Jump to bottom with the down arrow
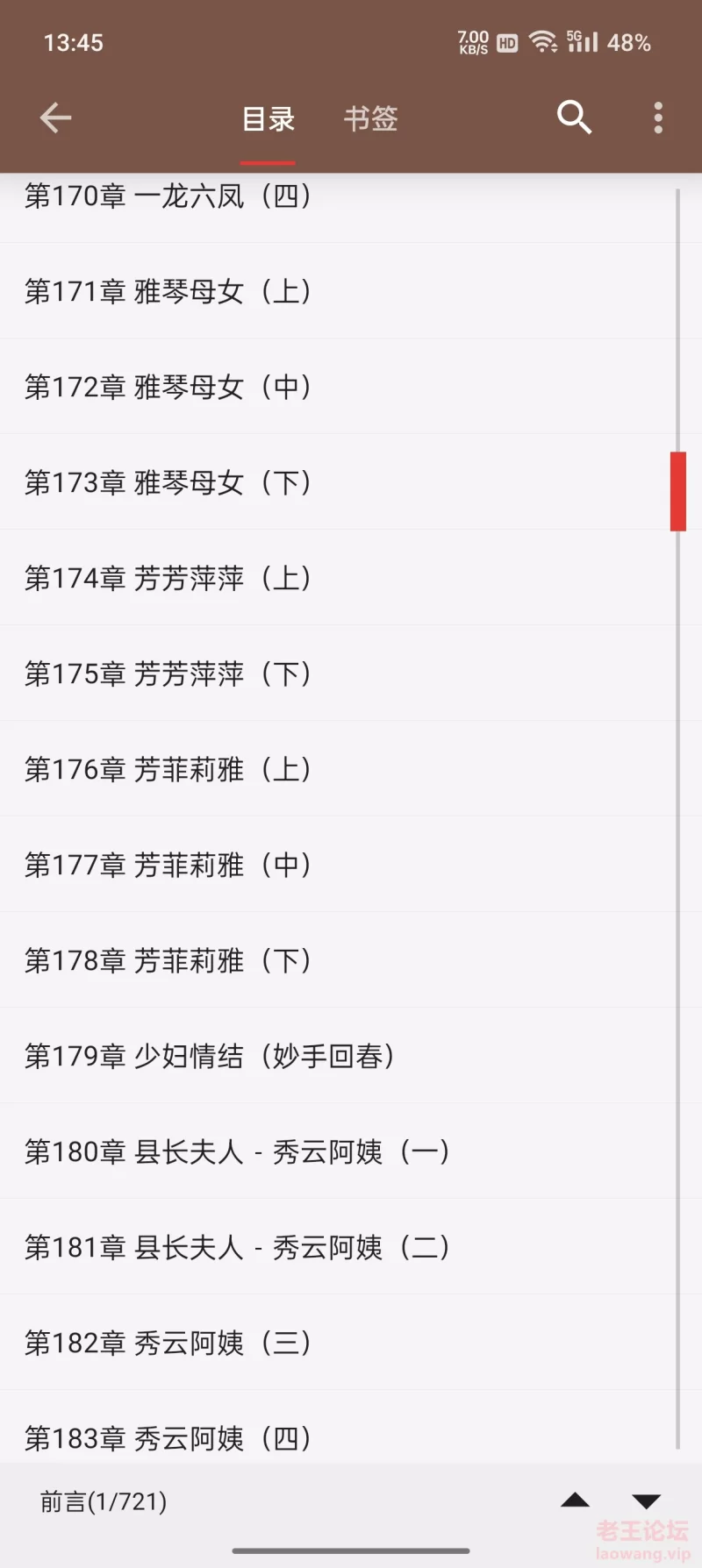This screenshot has width=702, height=1568. pos(646,1501)
